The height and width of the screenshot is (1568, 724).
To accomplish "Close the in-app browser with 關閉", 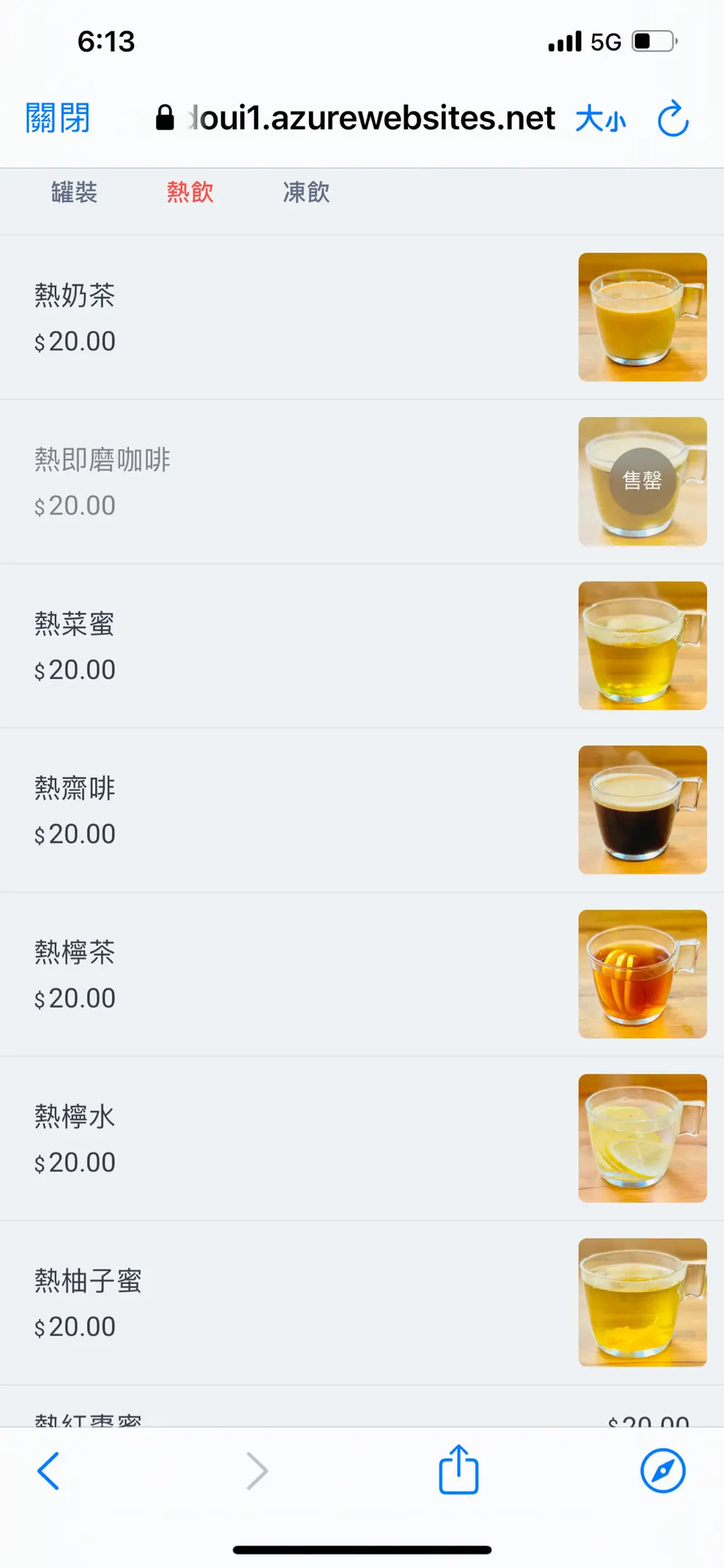I will tap(57, 118).
